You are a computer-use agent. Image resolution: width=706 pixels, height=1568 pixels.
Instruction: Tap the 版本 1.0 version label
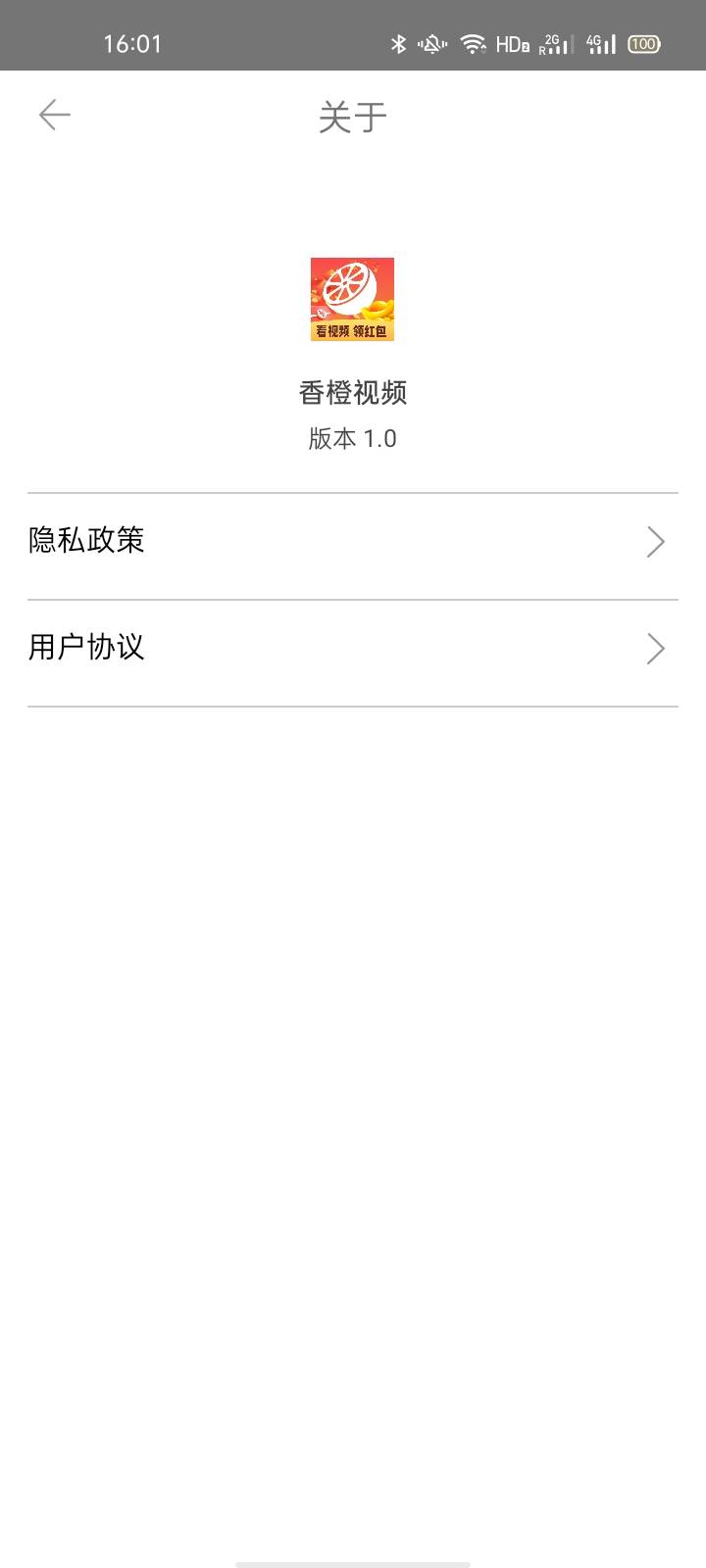tap(352, 437)
